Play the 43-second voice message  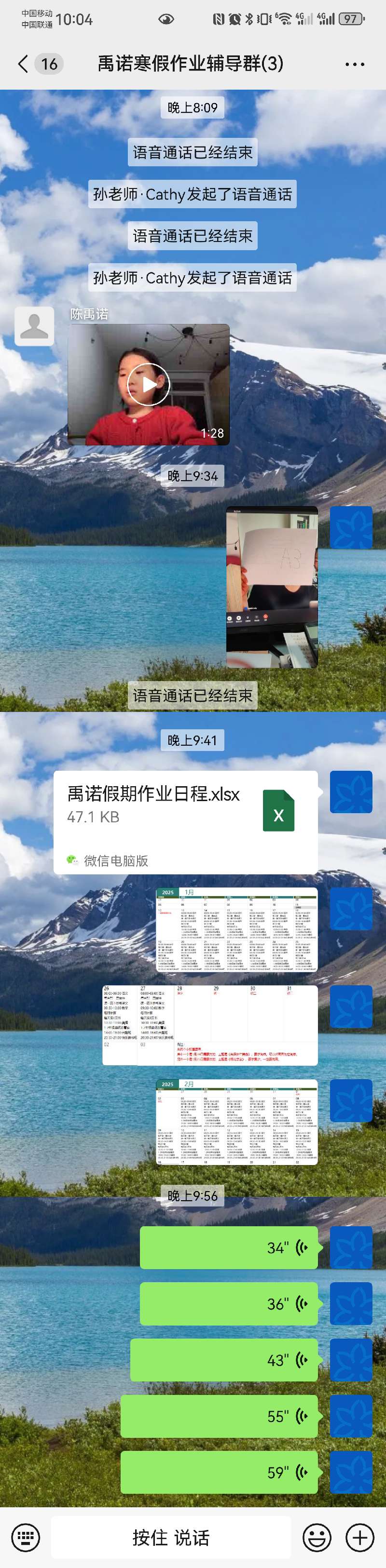tap(224, 1360)
